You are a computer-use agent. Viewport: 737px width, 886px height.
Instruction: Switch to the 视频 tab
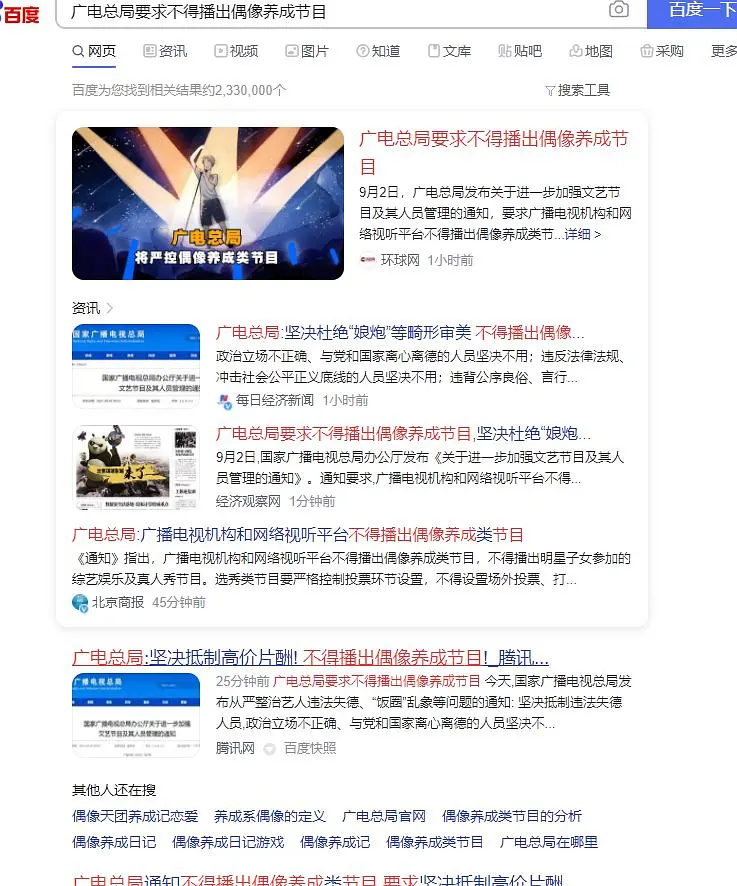click(x=236, y=51)
